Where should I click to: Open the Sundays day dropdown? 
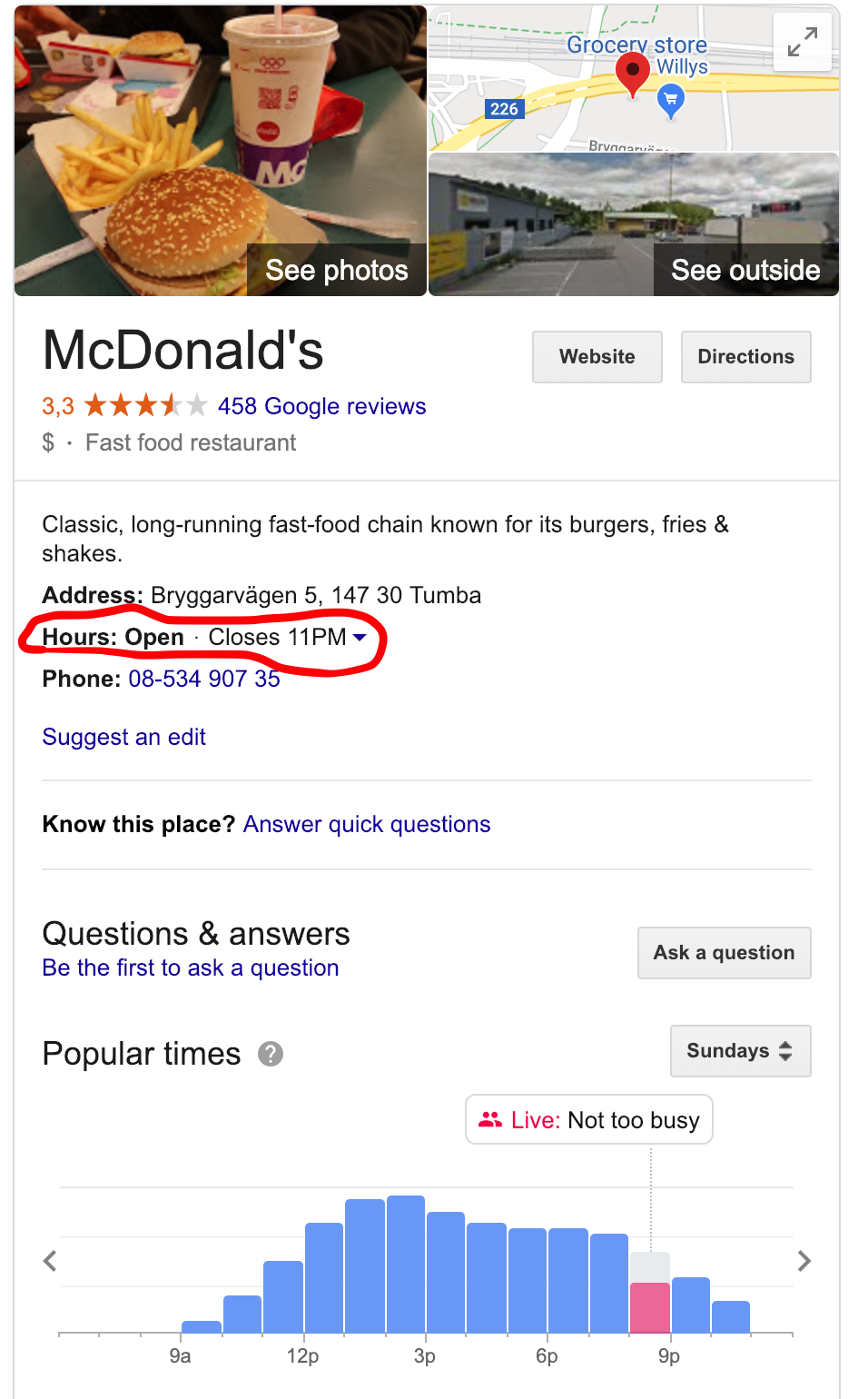click(741, 1051)
